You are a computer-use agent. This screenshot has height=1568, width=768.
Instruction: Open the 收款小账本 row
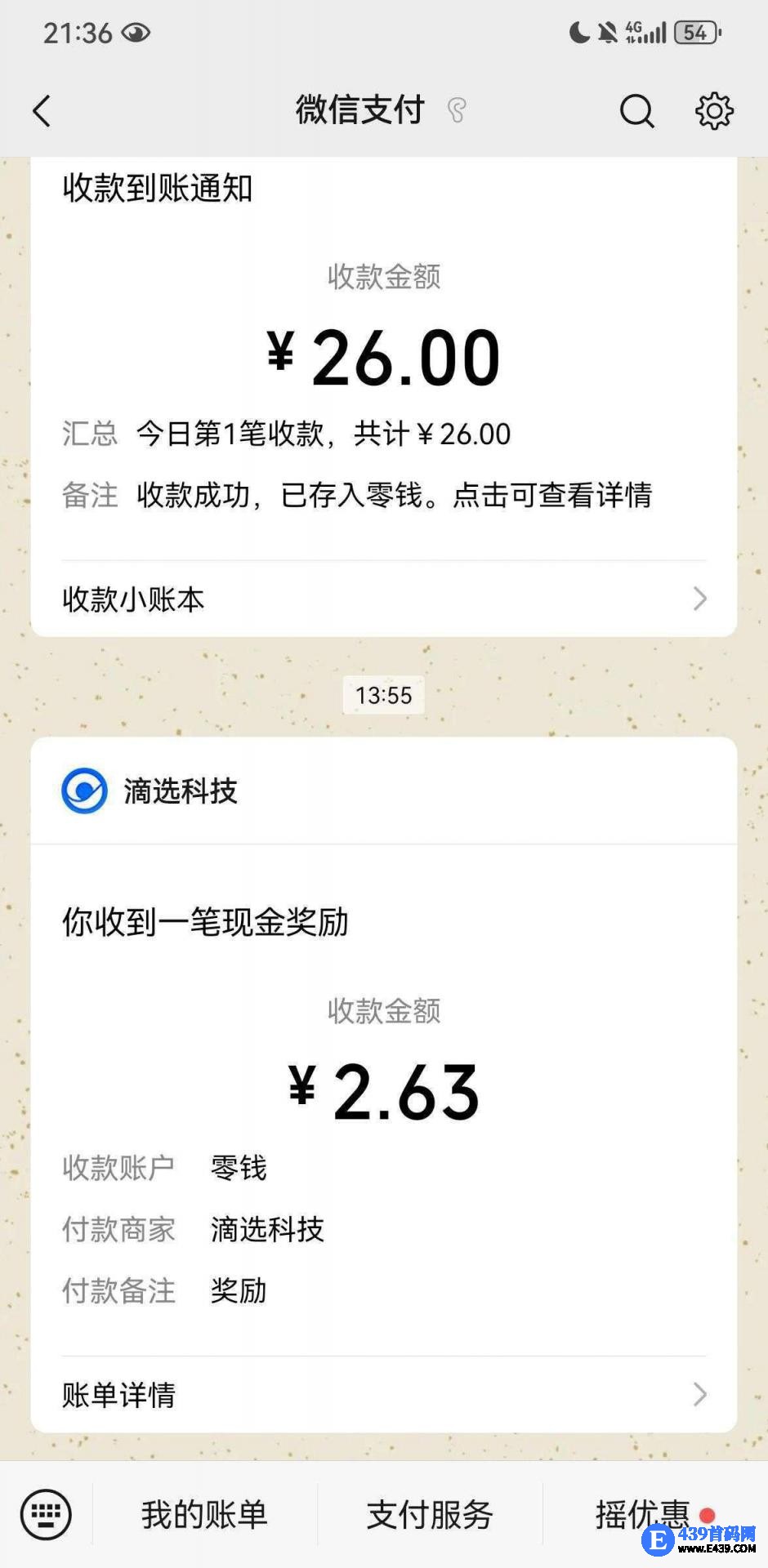tap(384, 599)
